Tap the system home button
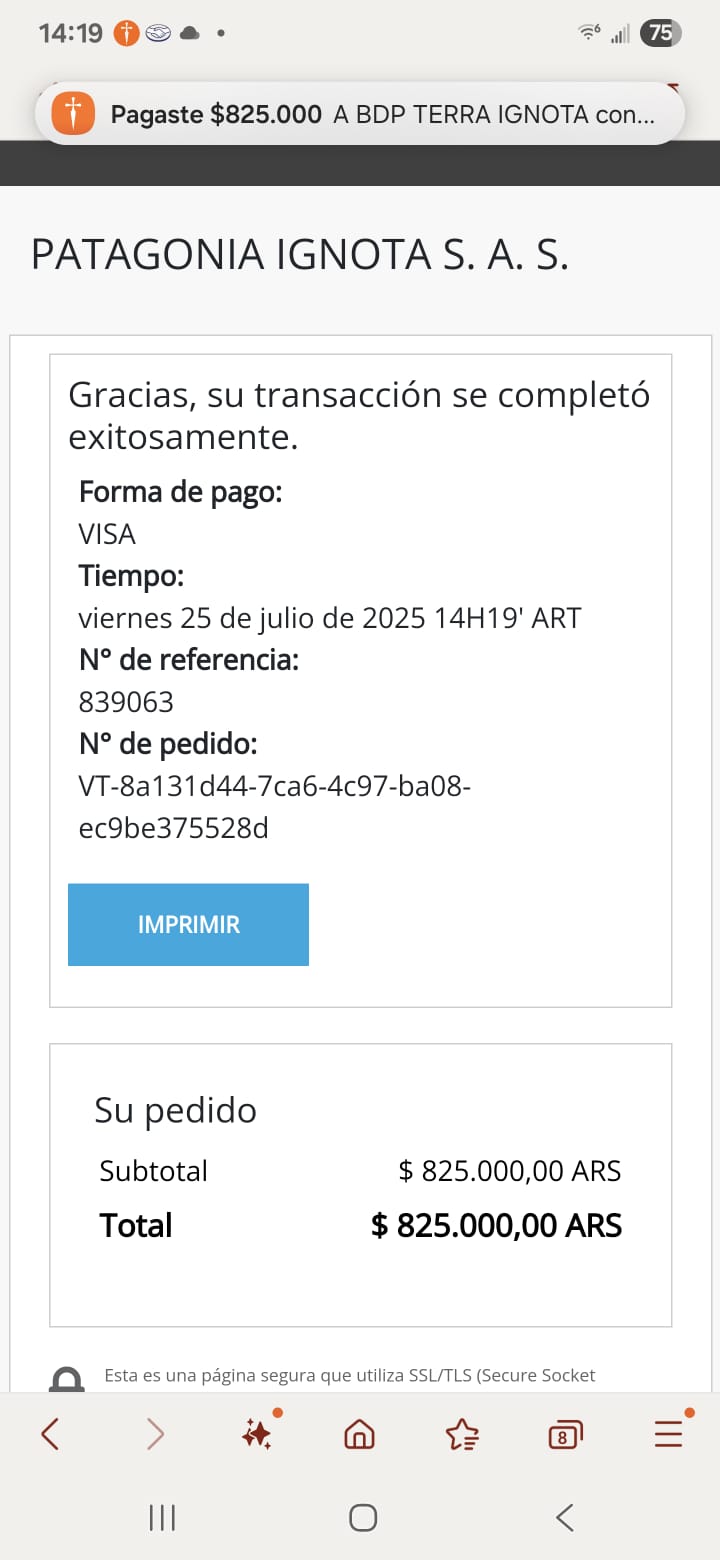720x1560 pixels. tap(362, 1518)
